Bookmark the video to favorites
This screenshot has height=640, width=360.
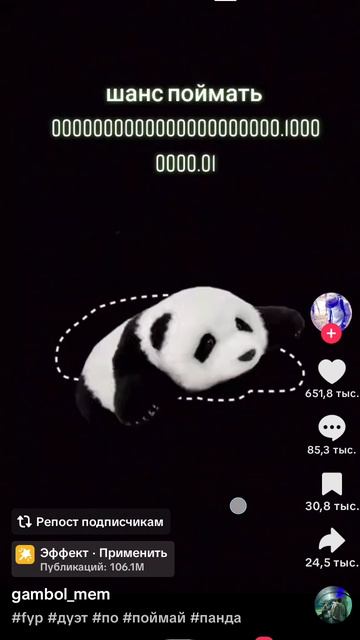(332, 484)
